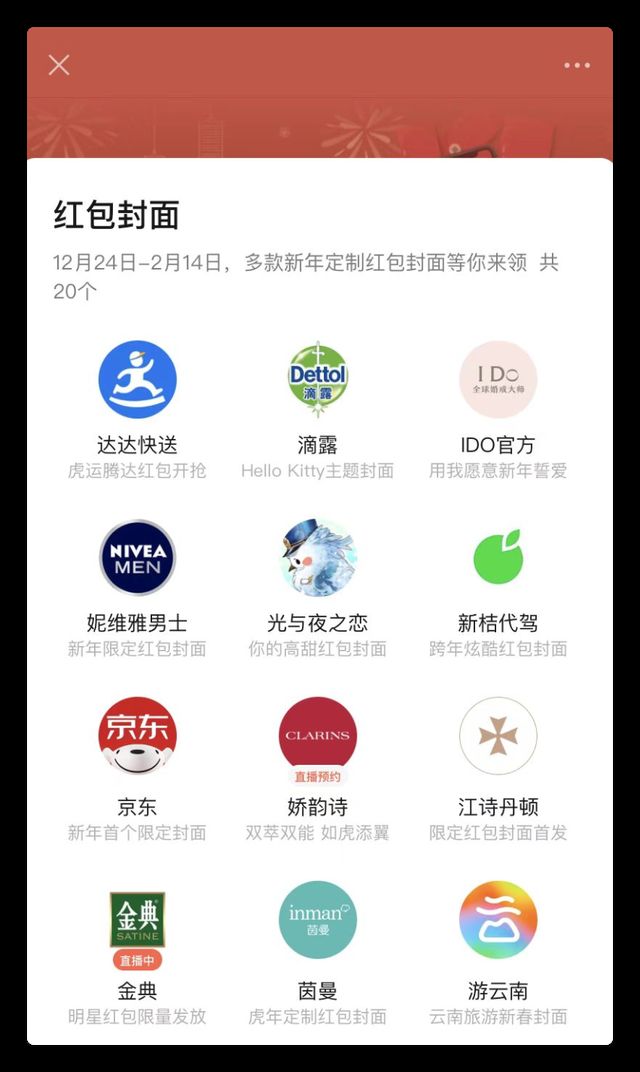This screenshot has width=640, height=1072.
Task: Choose the 光与夜之恋 cover
Action: pos(317,558)
